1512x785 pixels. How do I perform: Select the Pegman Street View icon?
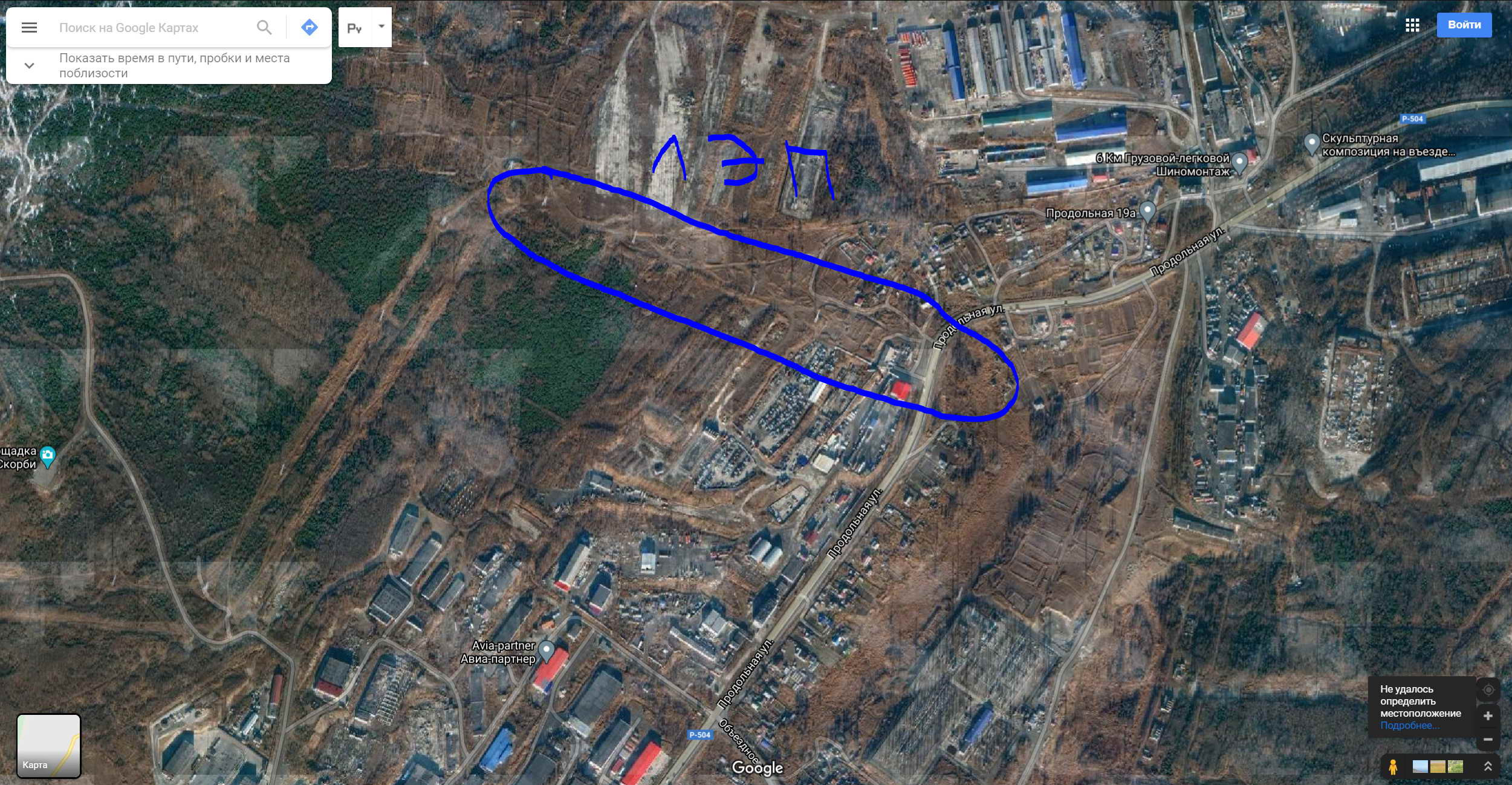[x=1393, y=767]
